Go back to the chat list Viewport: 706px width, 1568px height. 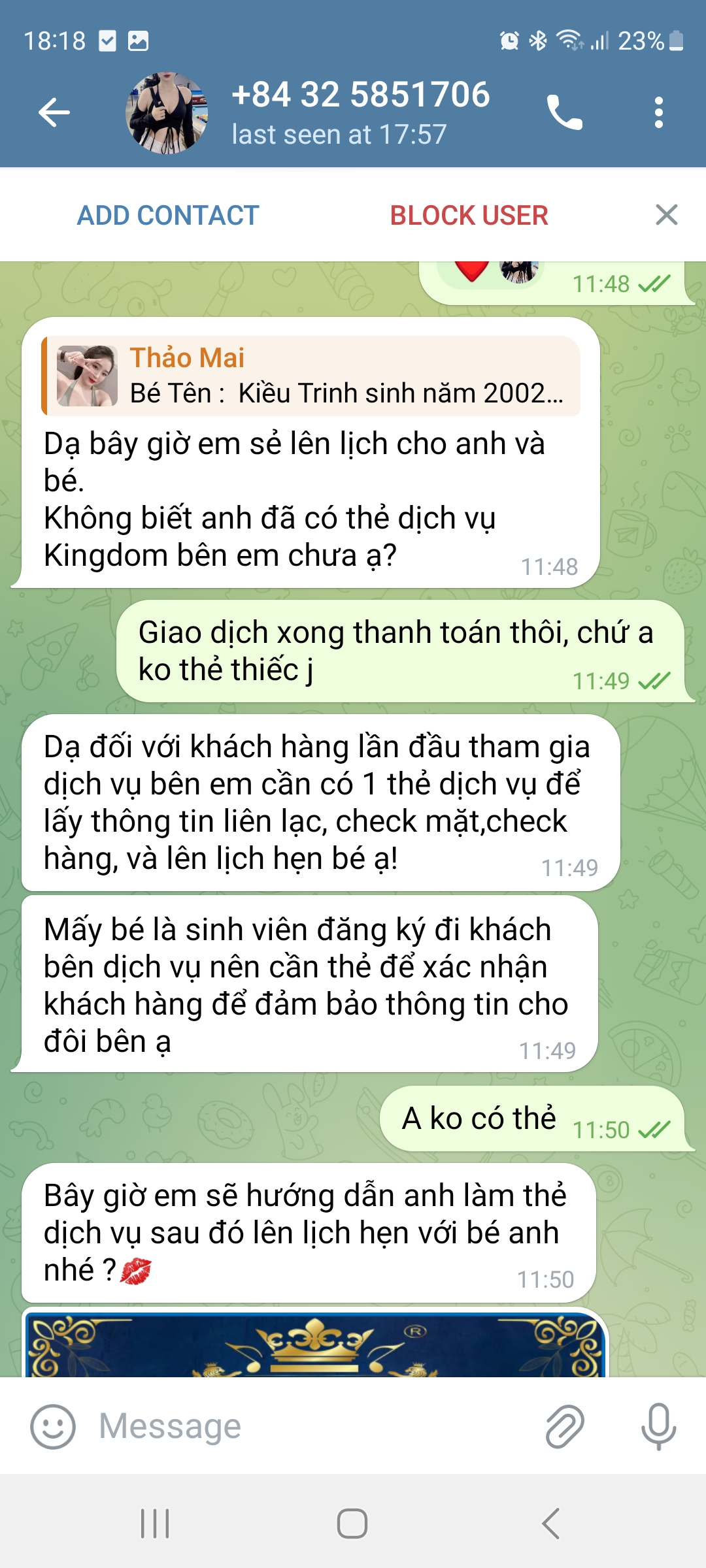[x=54, y=112]
